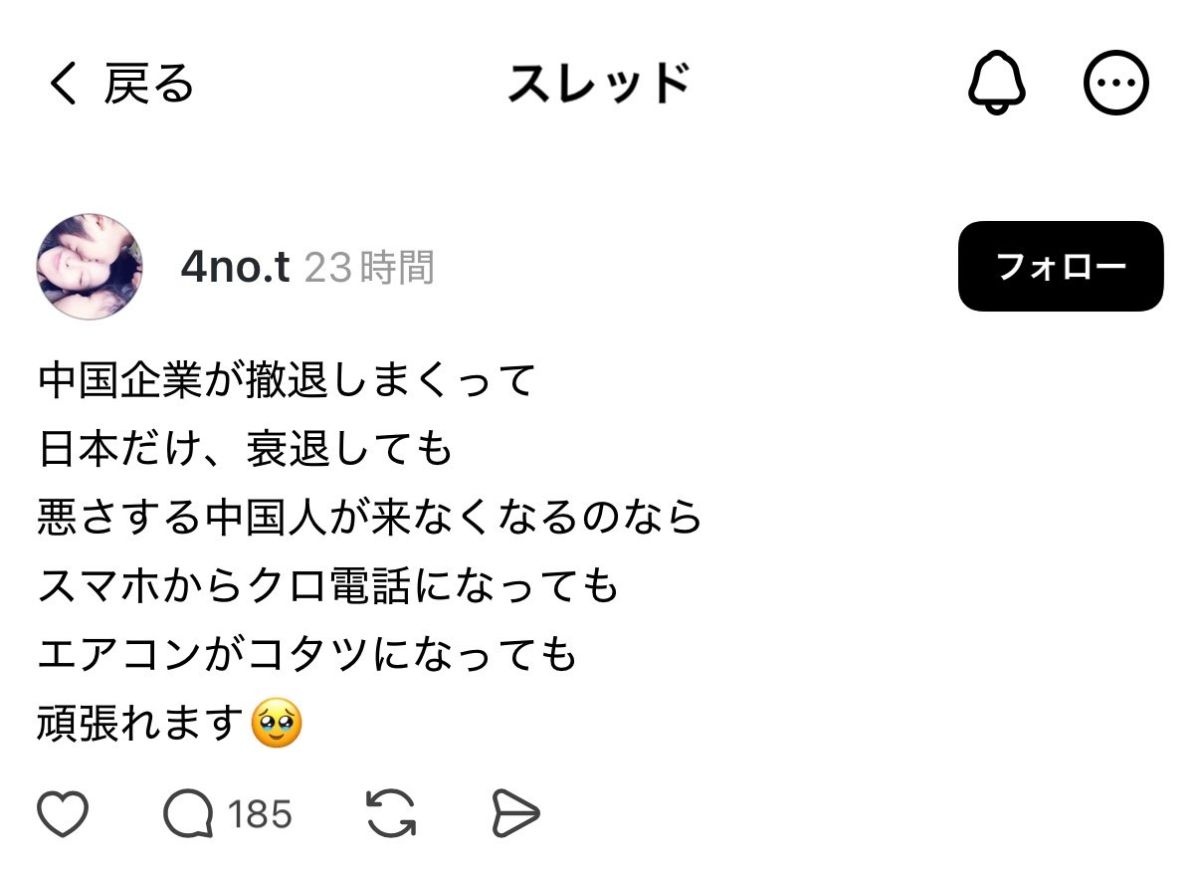1200x869 pixels.
Task: Open the notifications bell
Action: (x=997, y=84)
